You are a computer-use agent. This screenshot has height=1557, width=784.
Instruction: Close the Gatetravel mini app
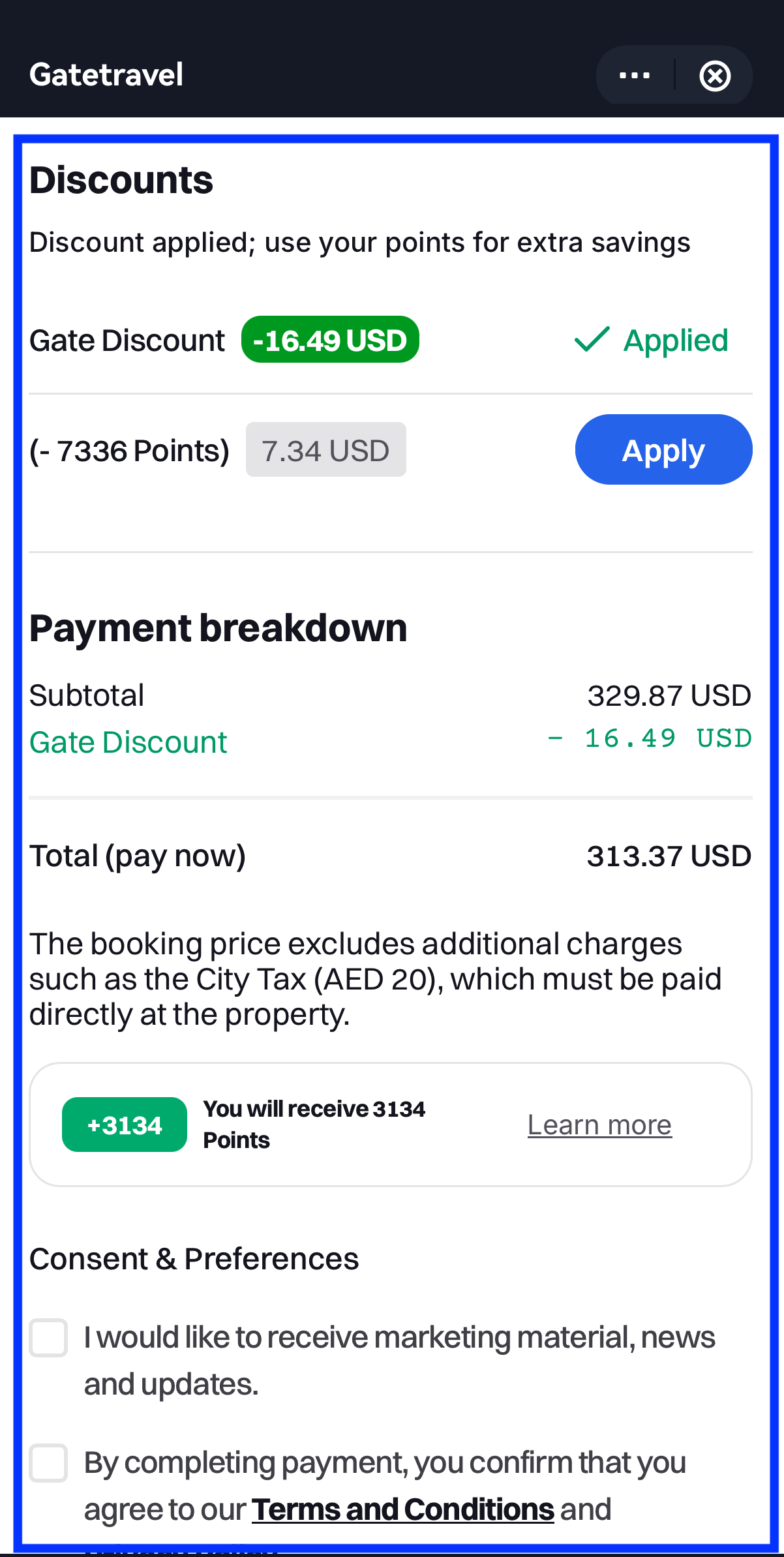[715, 76]
